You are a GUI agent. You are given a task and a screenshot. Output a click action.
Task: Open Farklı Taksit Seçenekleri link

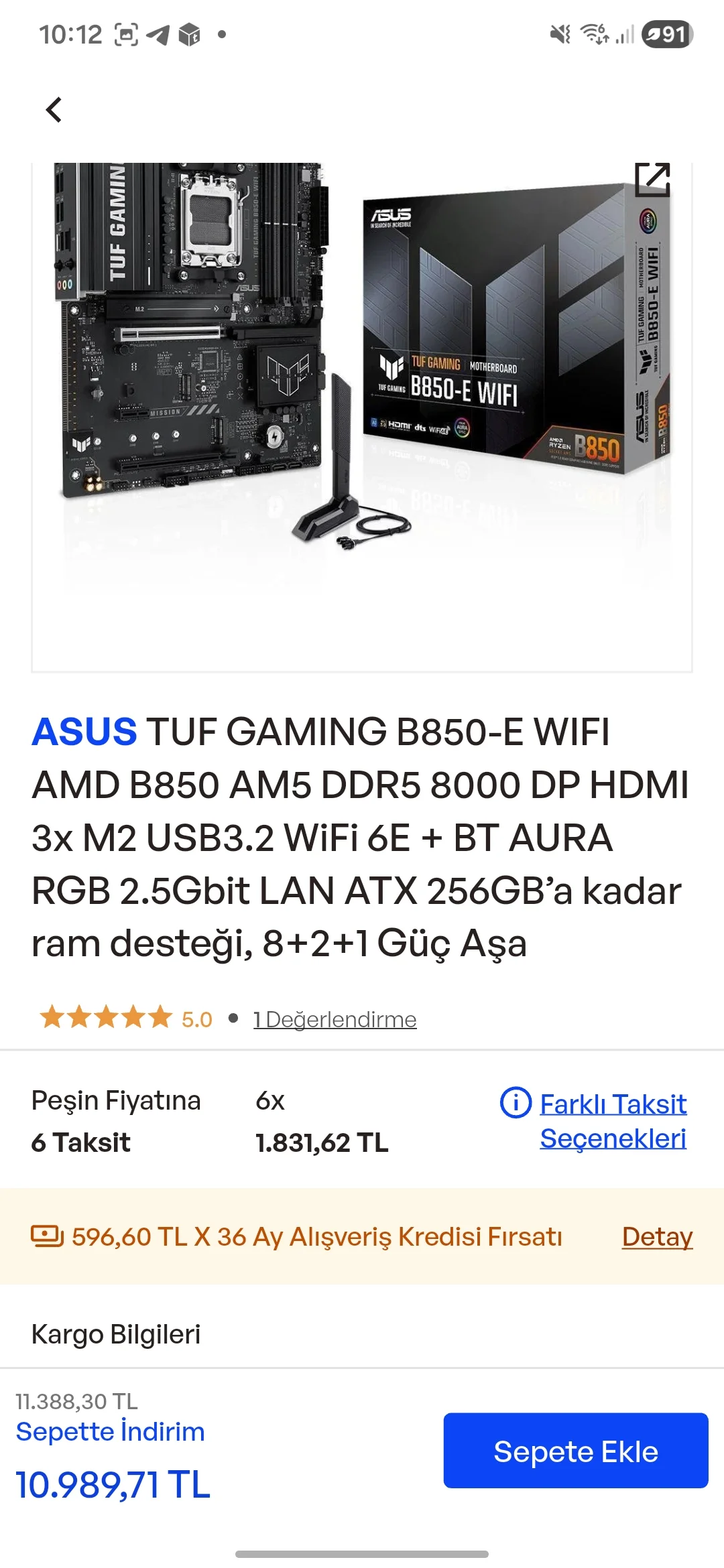pos(613,1121)
